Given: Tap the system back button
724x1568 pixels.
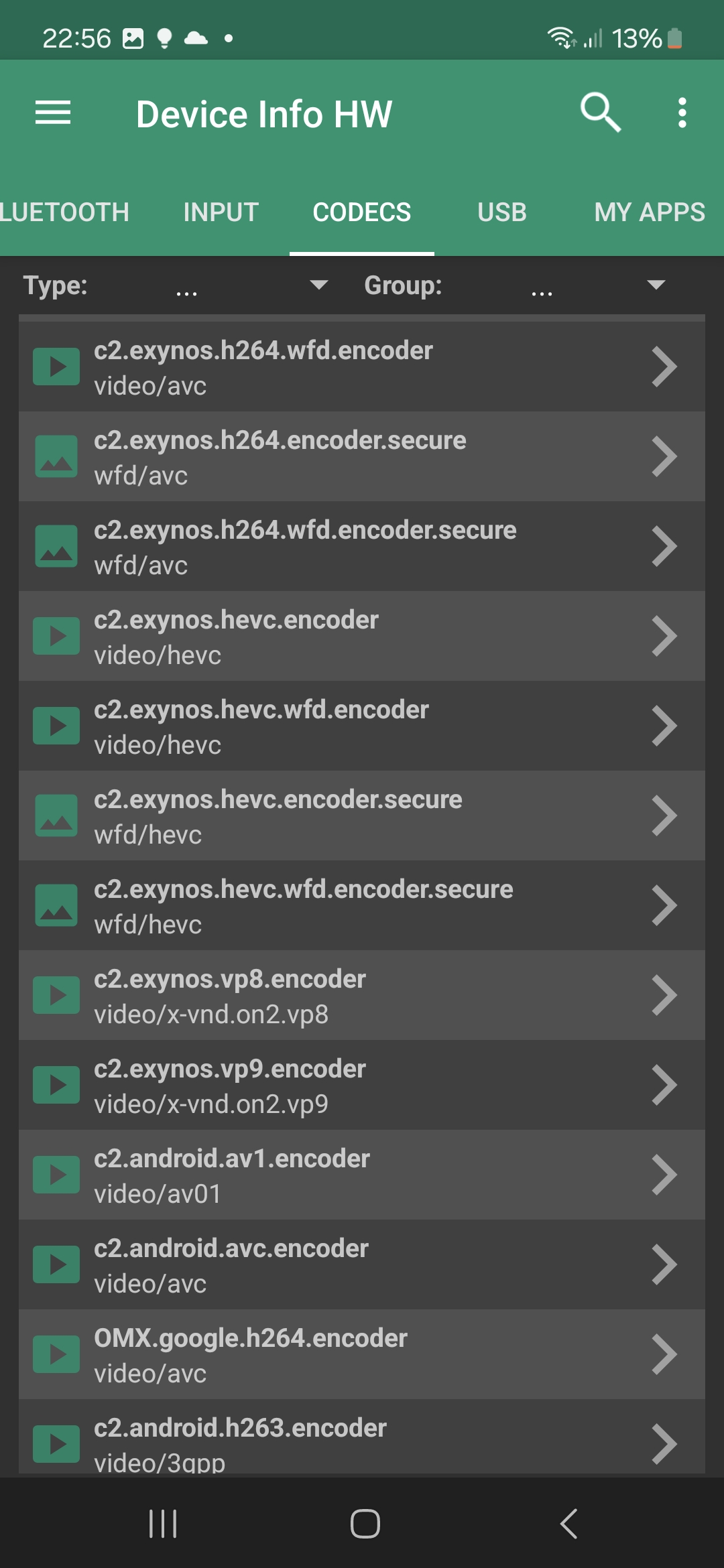Looking at the screenshot, I should click(568, 1524).
